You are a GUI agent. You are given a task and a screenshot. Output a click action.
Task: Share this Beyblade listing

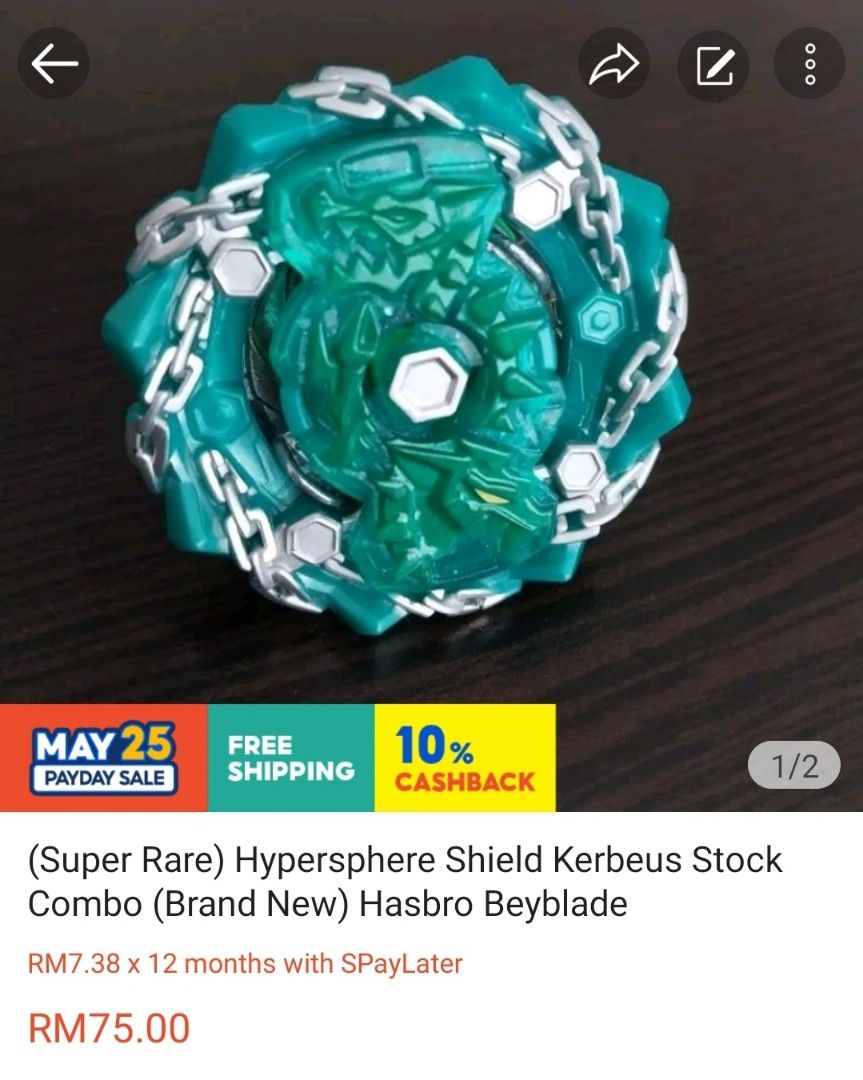613,65
